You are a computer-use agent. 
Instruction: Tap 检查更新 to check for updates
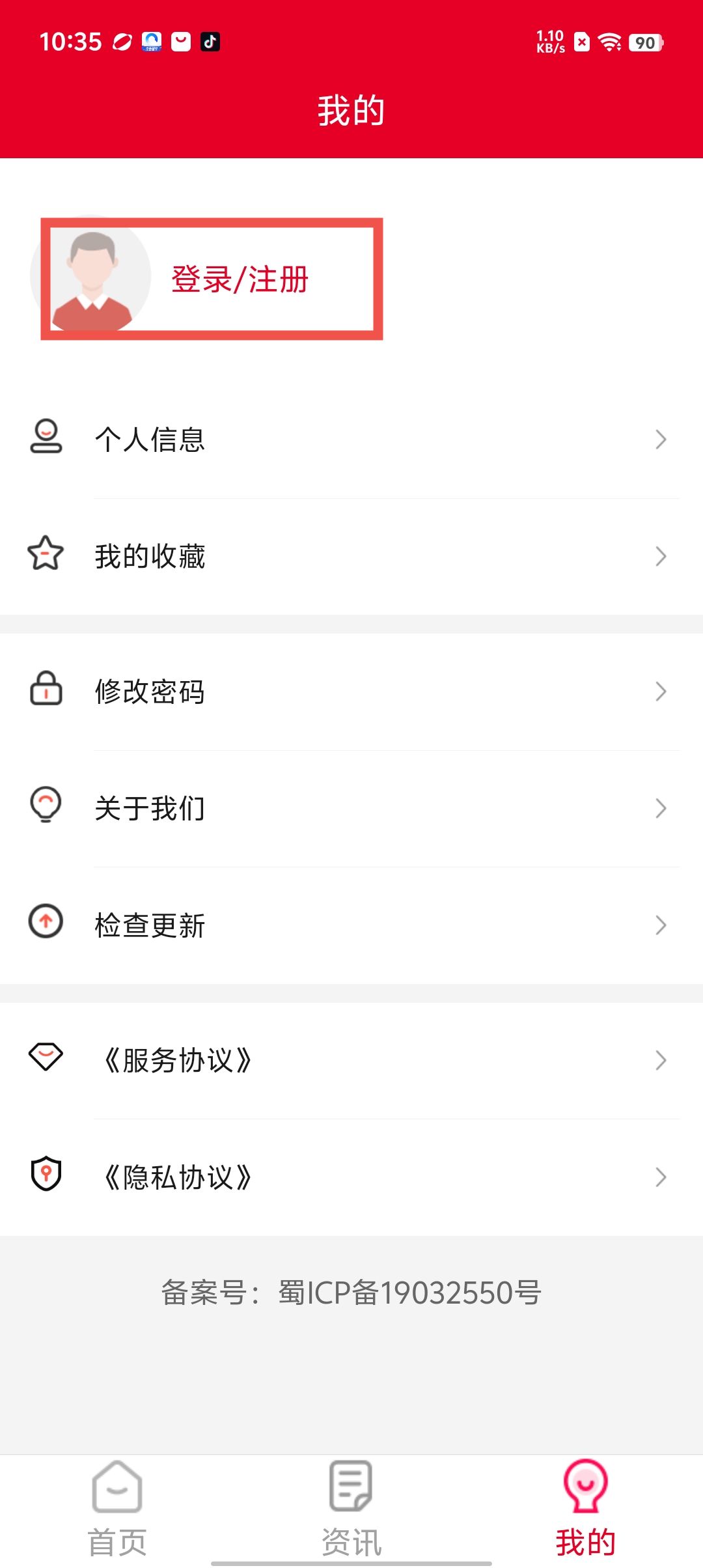(351, 925)
